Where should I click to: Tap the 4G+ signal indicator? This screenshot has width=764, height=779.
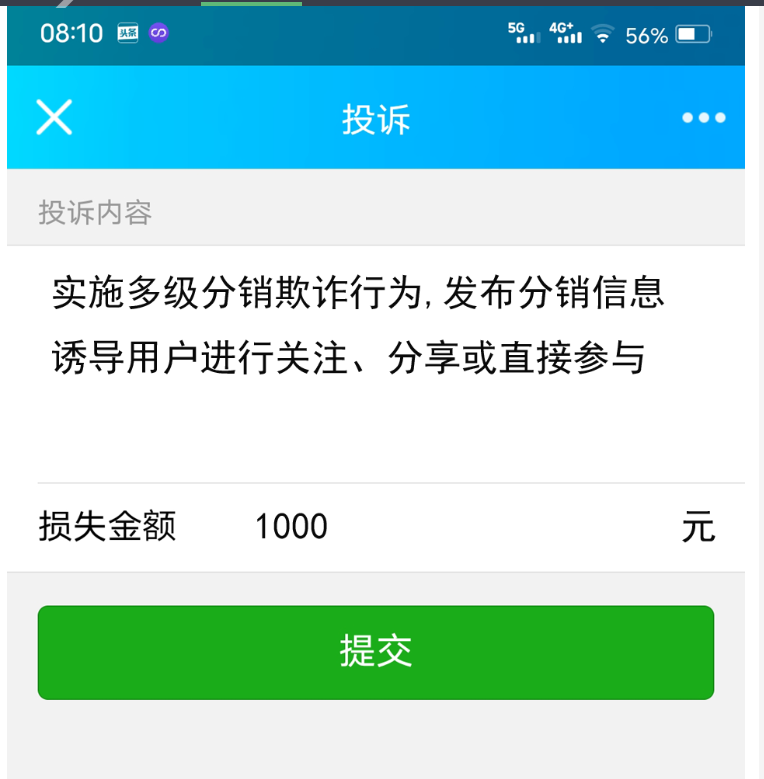pyautogui.click(x=567, y=33)
